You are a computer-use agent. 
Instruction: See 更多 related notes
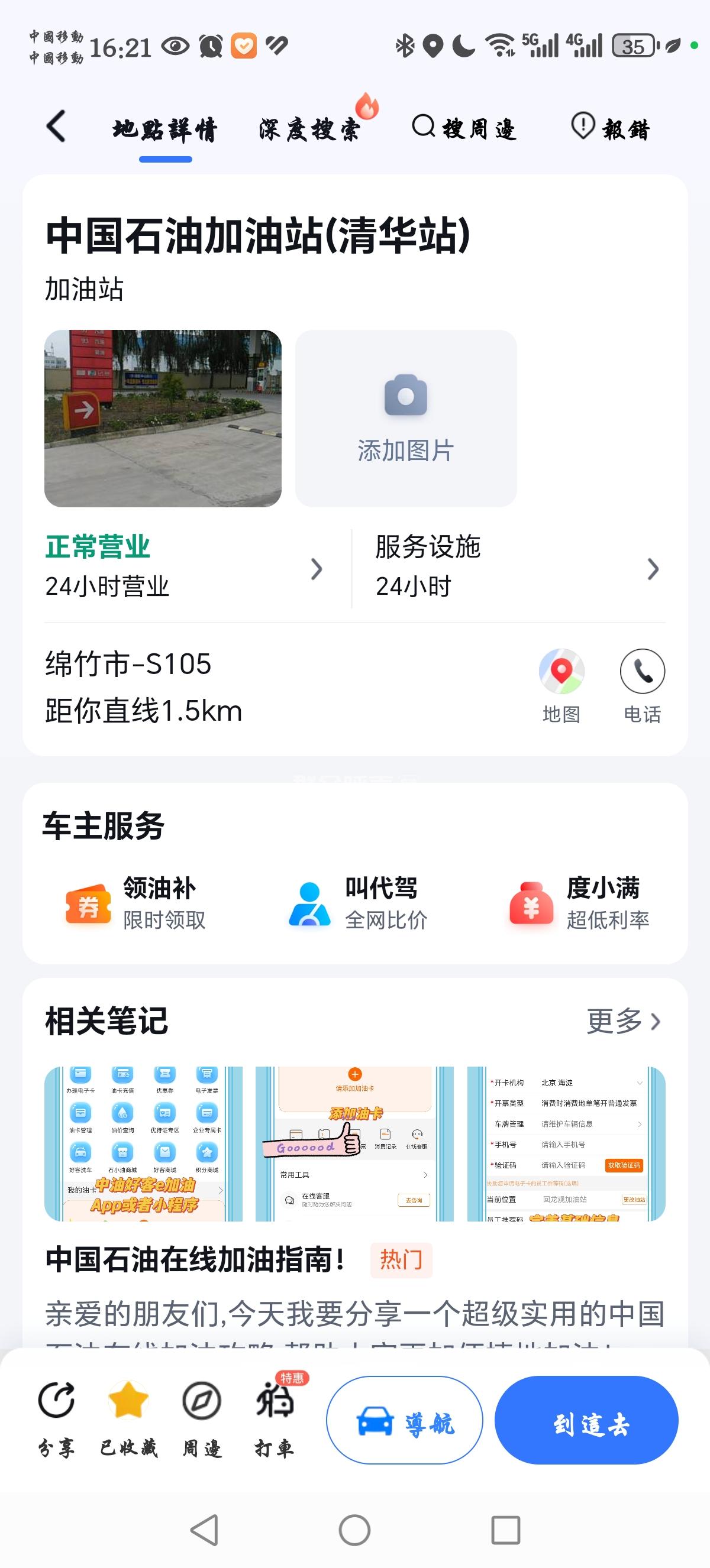point(622,1021)
